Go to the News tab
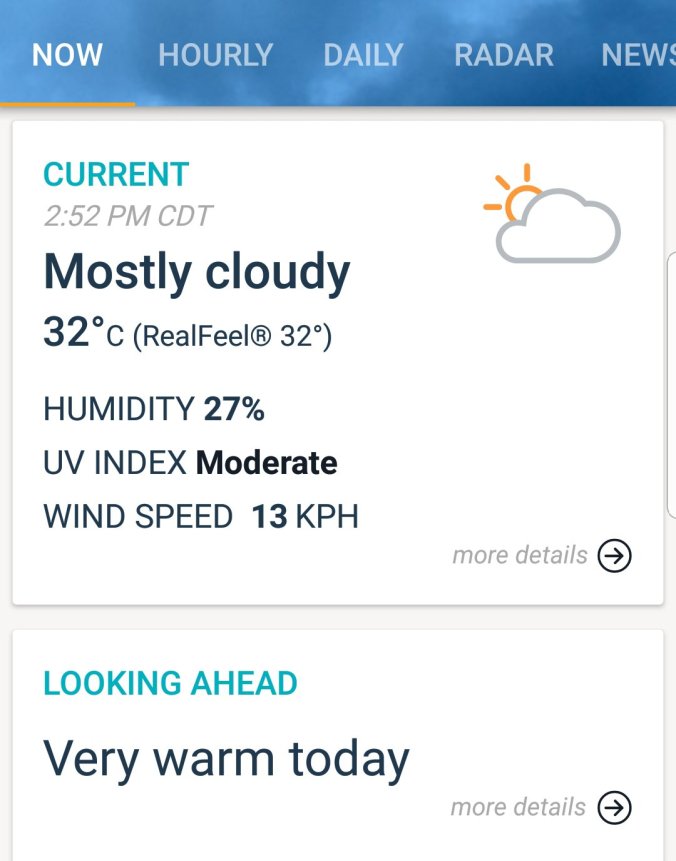This screenshot has height=861, width=676. point(637,55)
